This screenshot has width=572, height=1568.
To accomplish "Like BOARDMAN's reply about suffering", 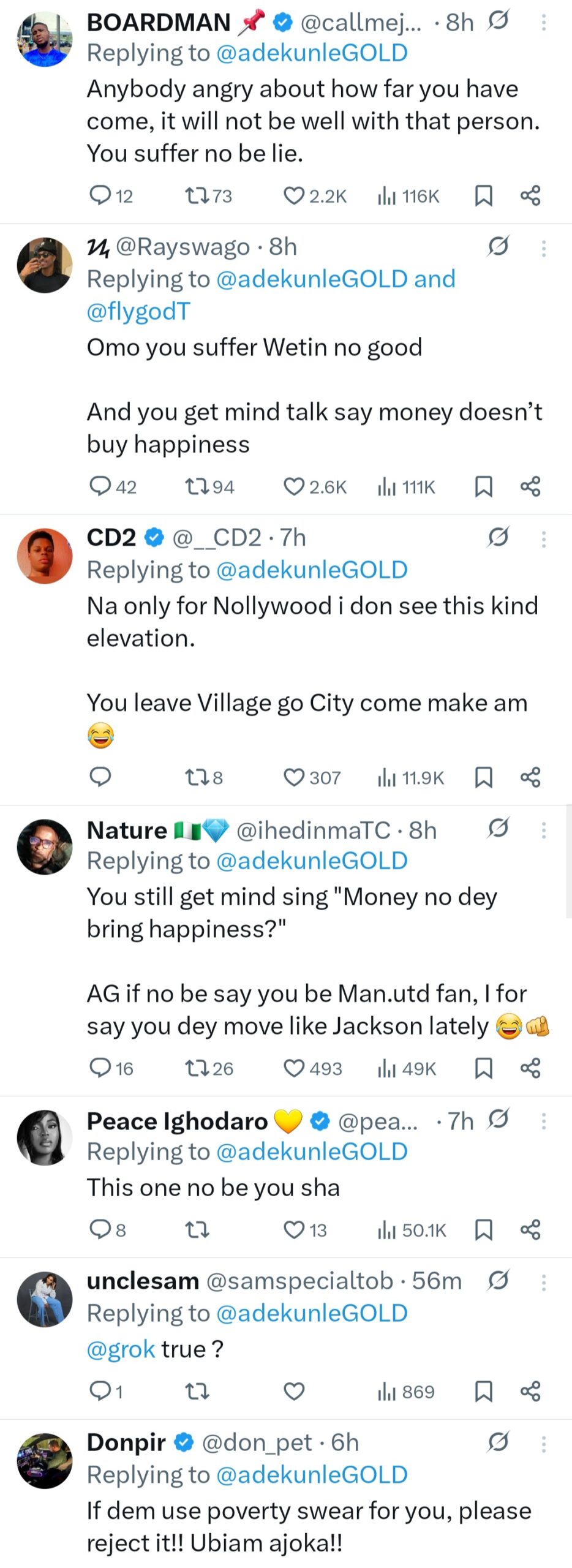I will pos(295,196).
